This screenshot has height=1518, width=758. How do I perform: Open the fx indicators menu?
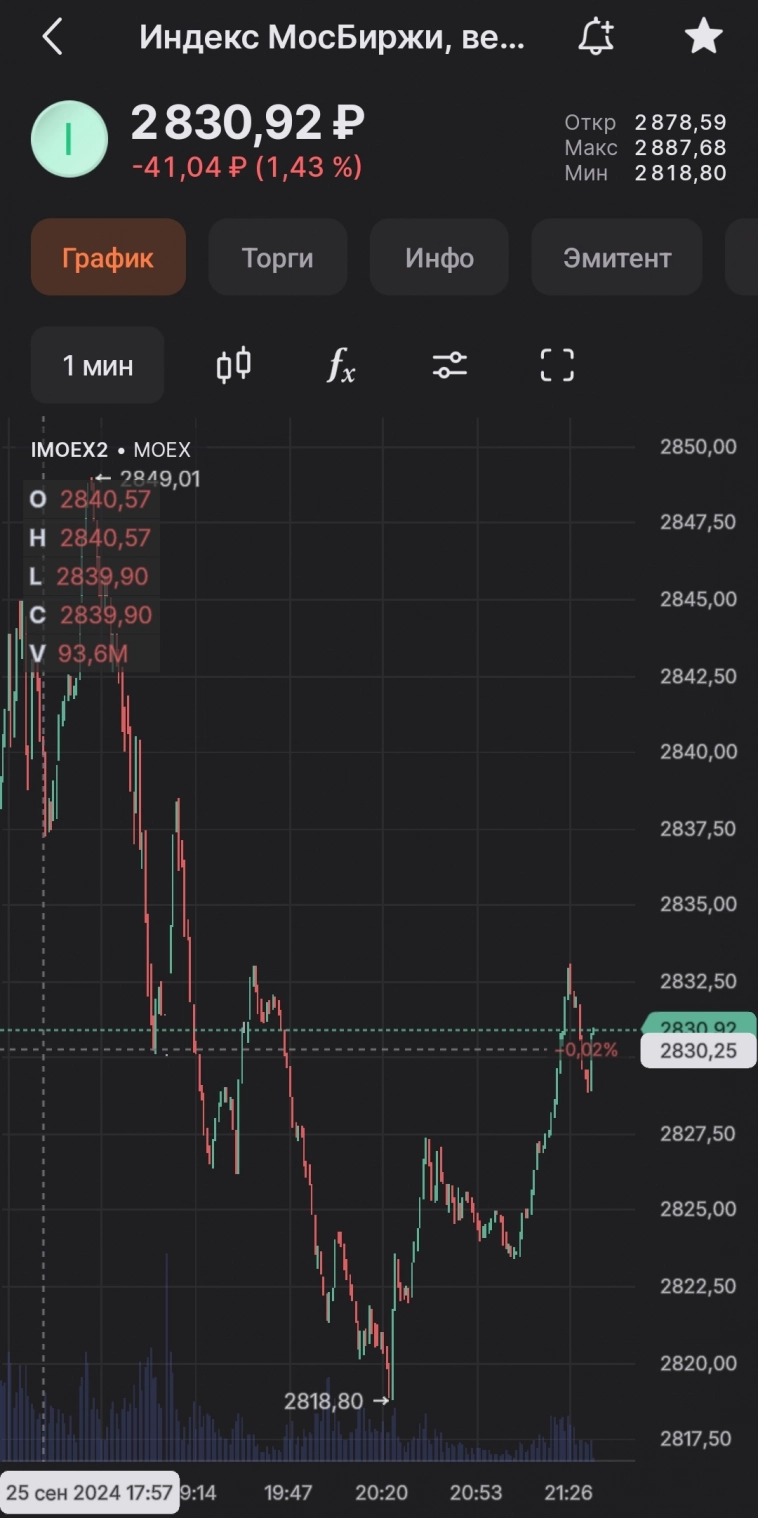341,367
